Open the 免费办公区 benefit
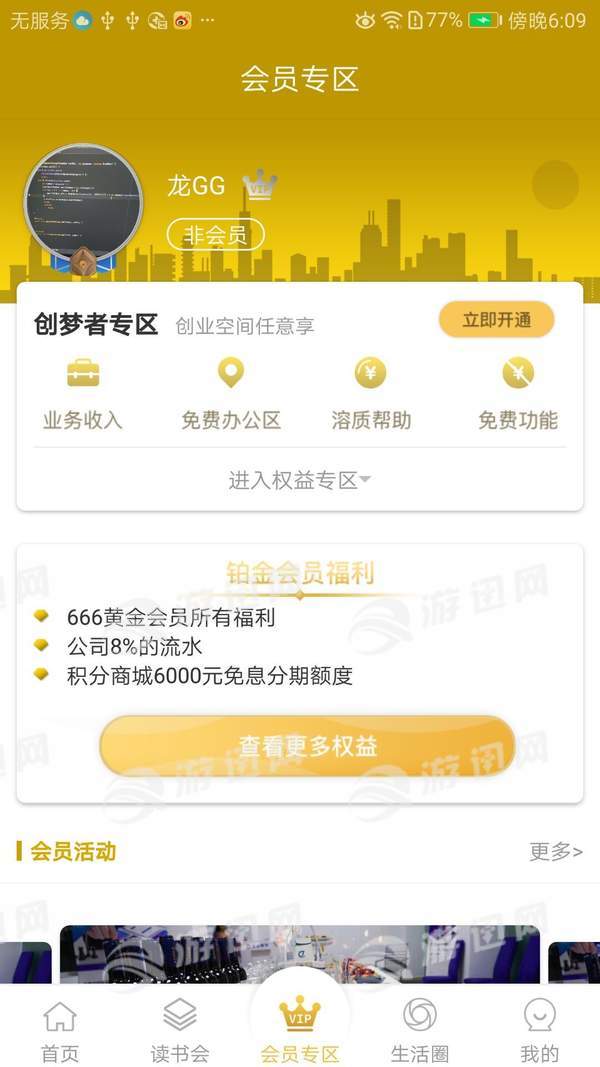This screenshot has width=600, height=1067. pyautogui.click(x=231, y=395)
